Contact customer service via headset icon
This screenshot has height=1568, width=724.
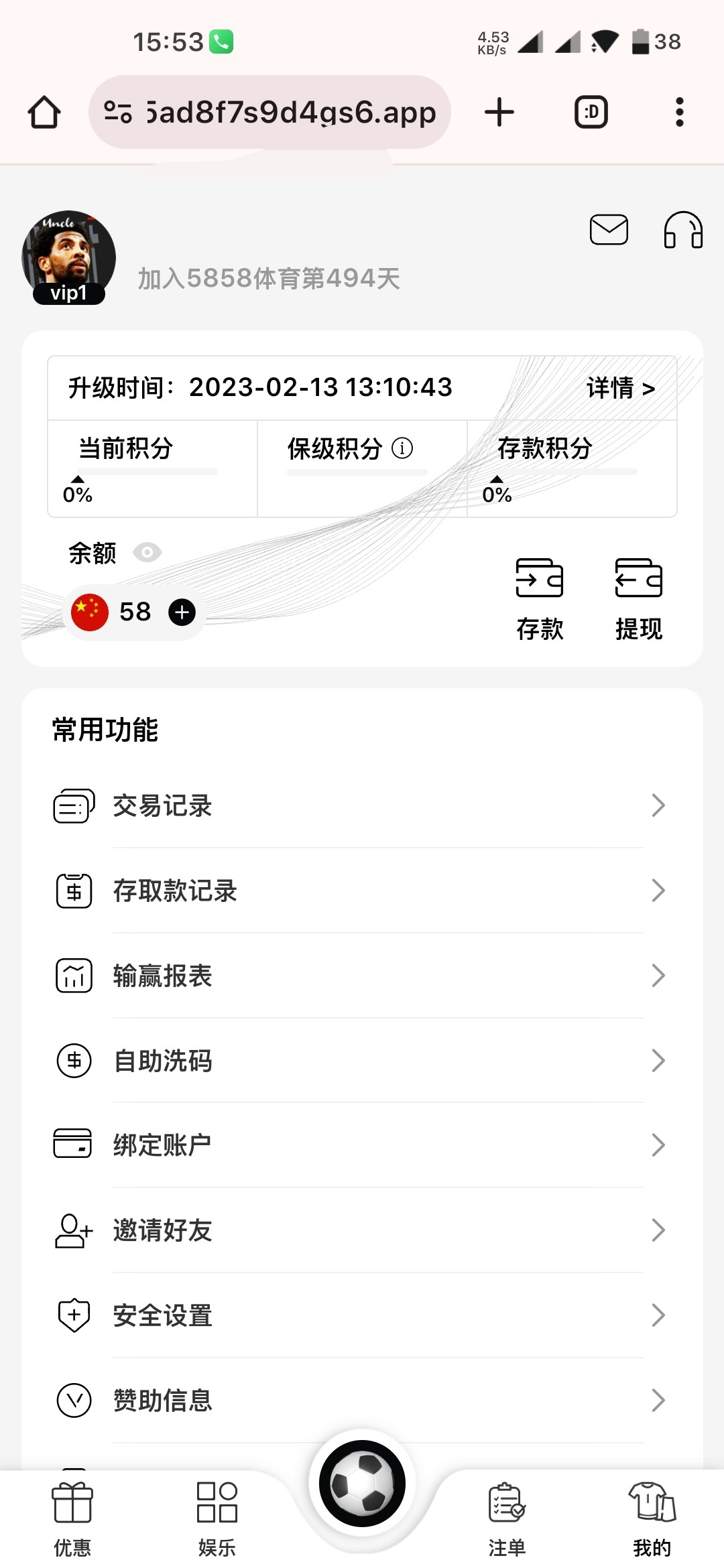point(682,230)
